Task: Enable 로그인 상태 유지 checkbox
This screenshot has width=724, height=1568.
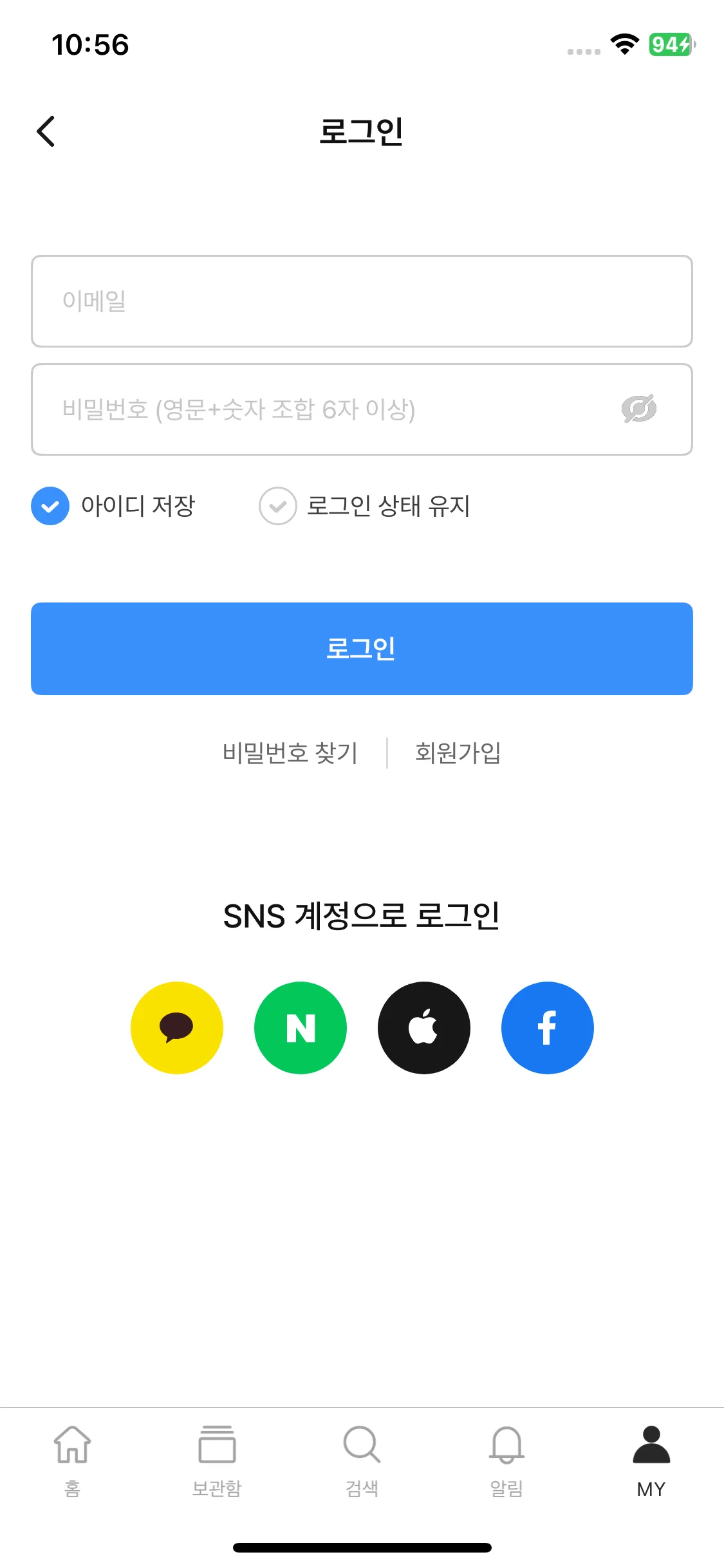Action: [x=278, y=506]
